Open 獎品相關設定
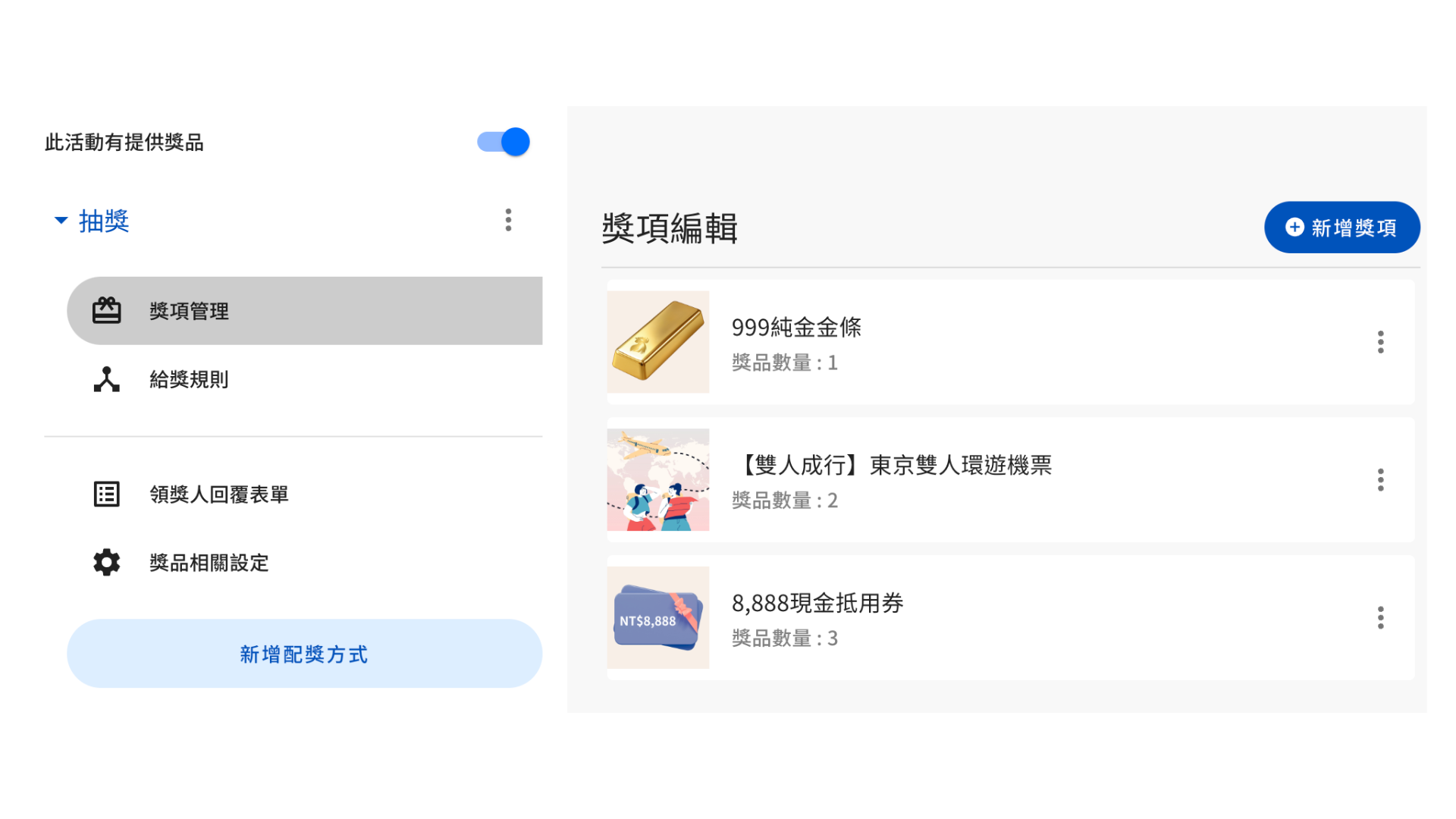The width and height of the screenshot is (1456, 819). click(209, 563)
